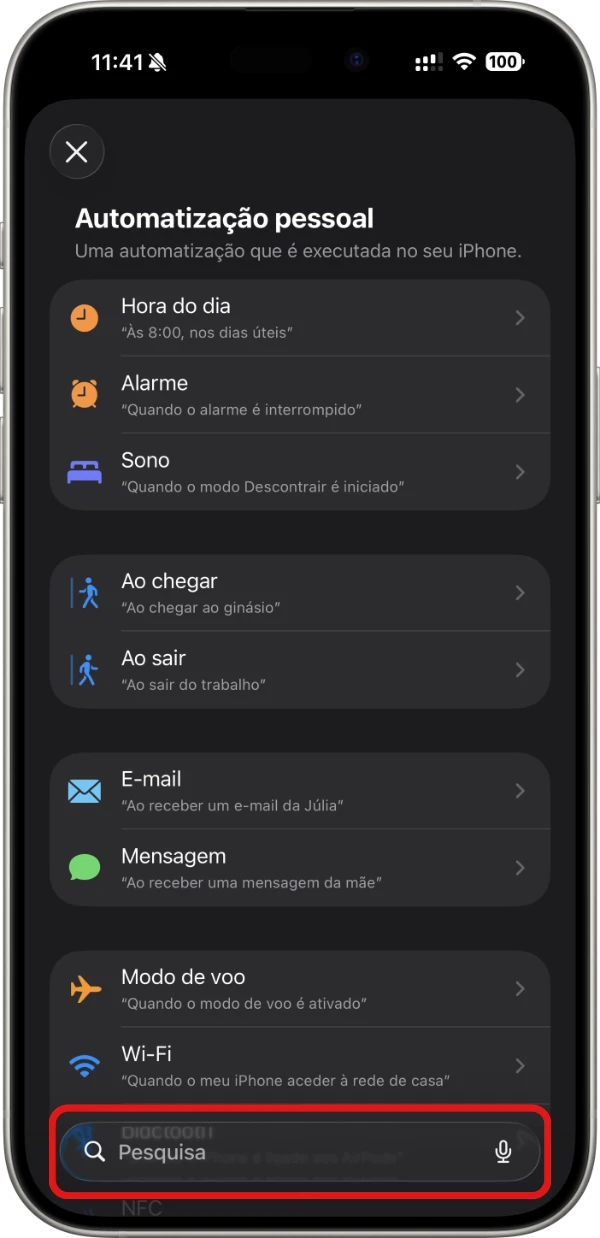Screen dimensions: 600x1238
Task: Open the Hora do dia trigger
Action: [x=300, y=318]
